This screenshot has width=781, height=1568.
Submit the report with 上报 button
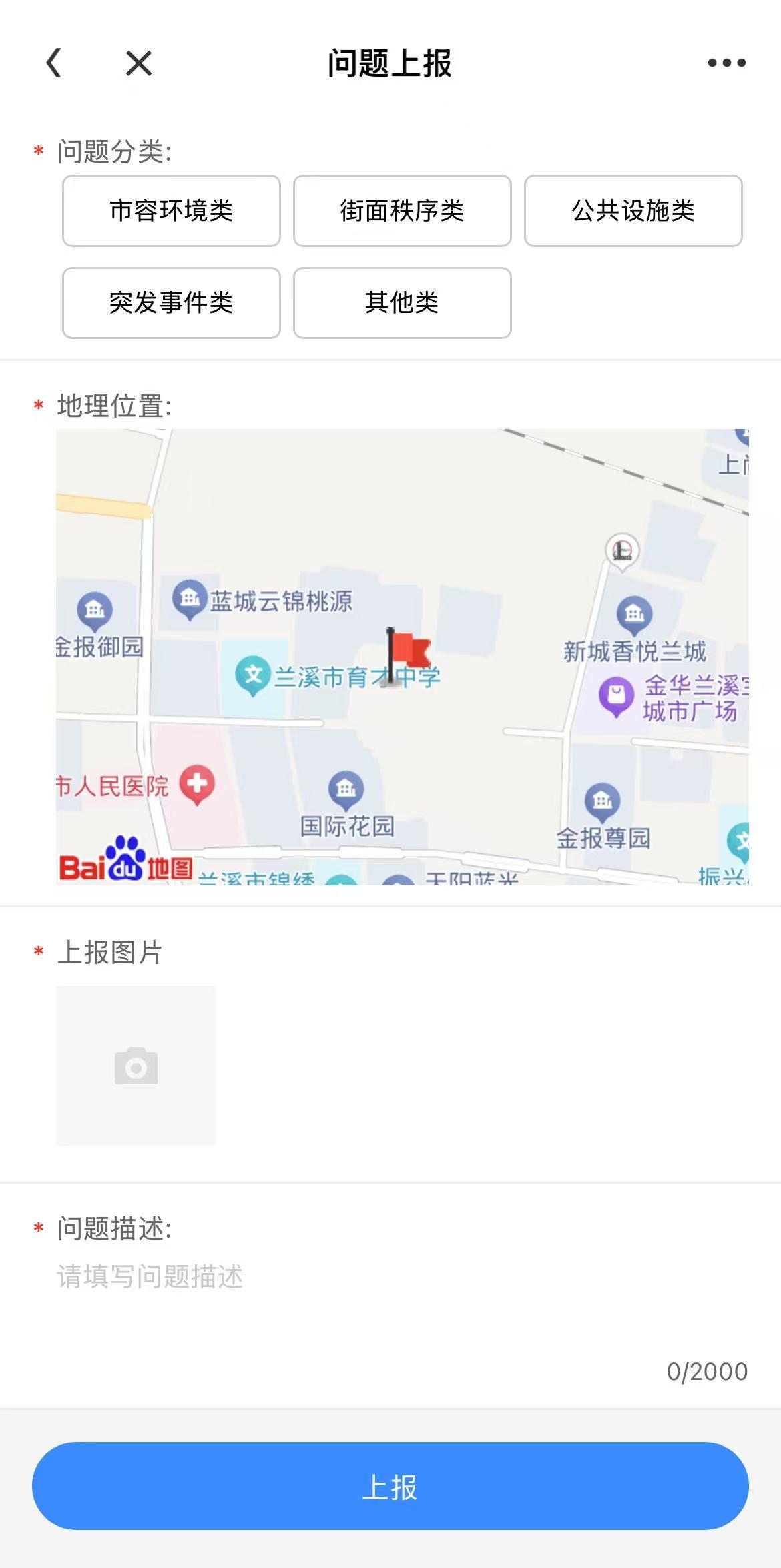[x=390, y=1486]
